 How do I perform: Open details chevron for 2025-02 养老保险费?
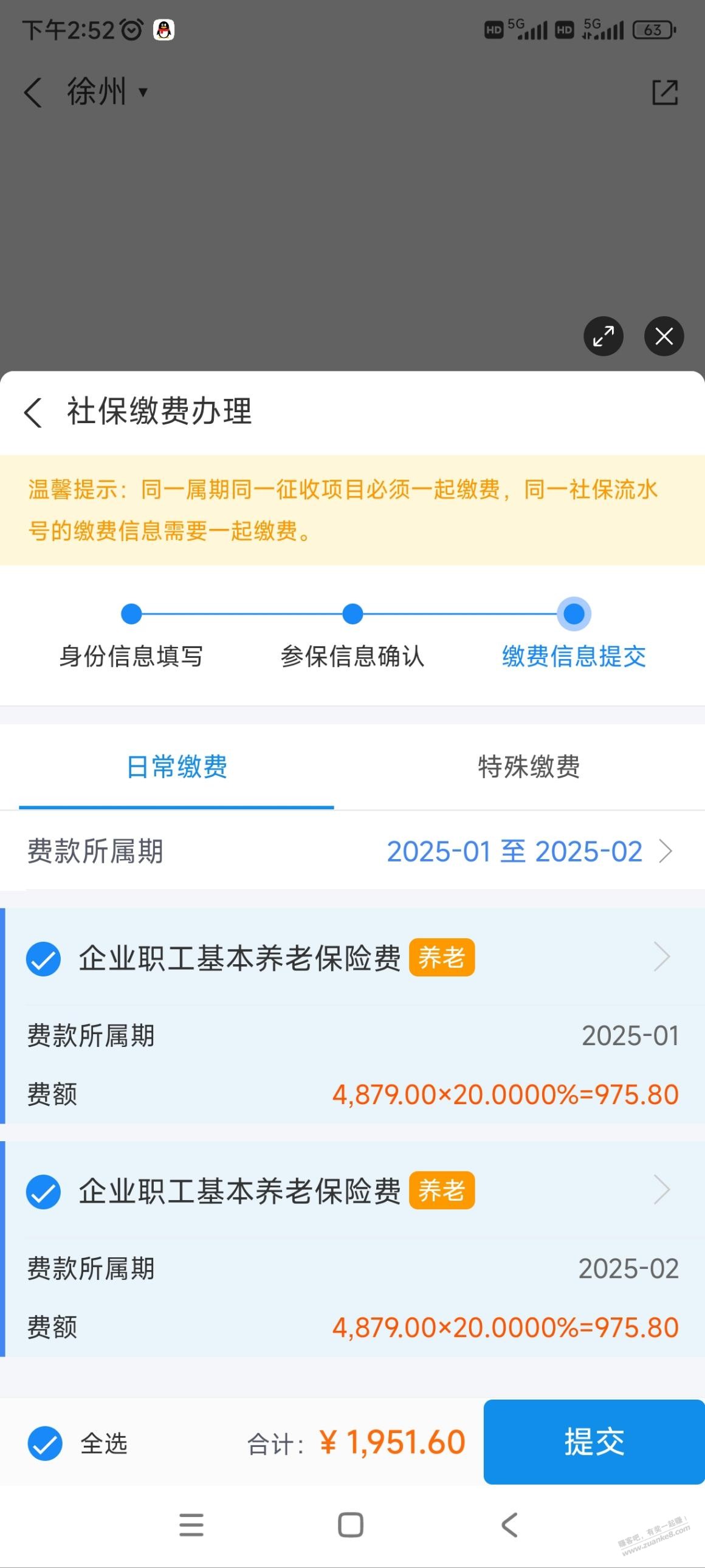(662, 1190)
